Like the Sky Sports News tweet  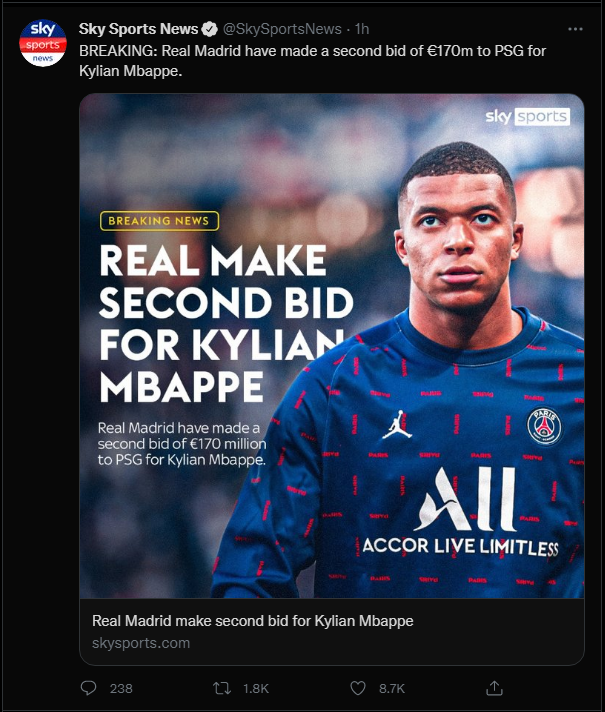(358, 688)
